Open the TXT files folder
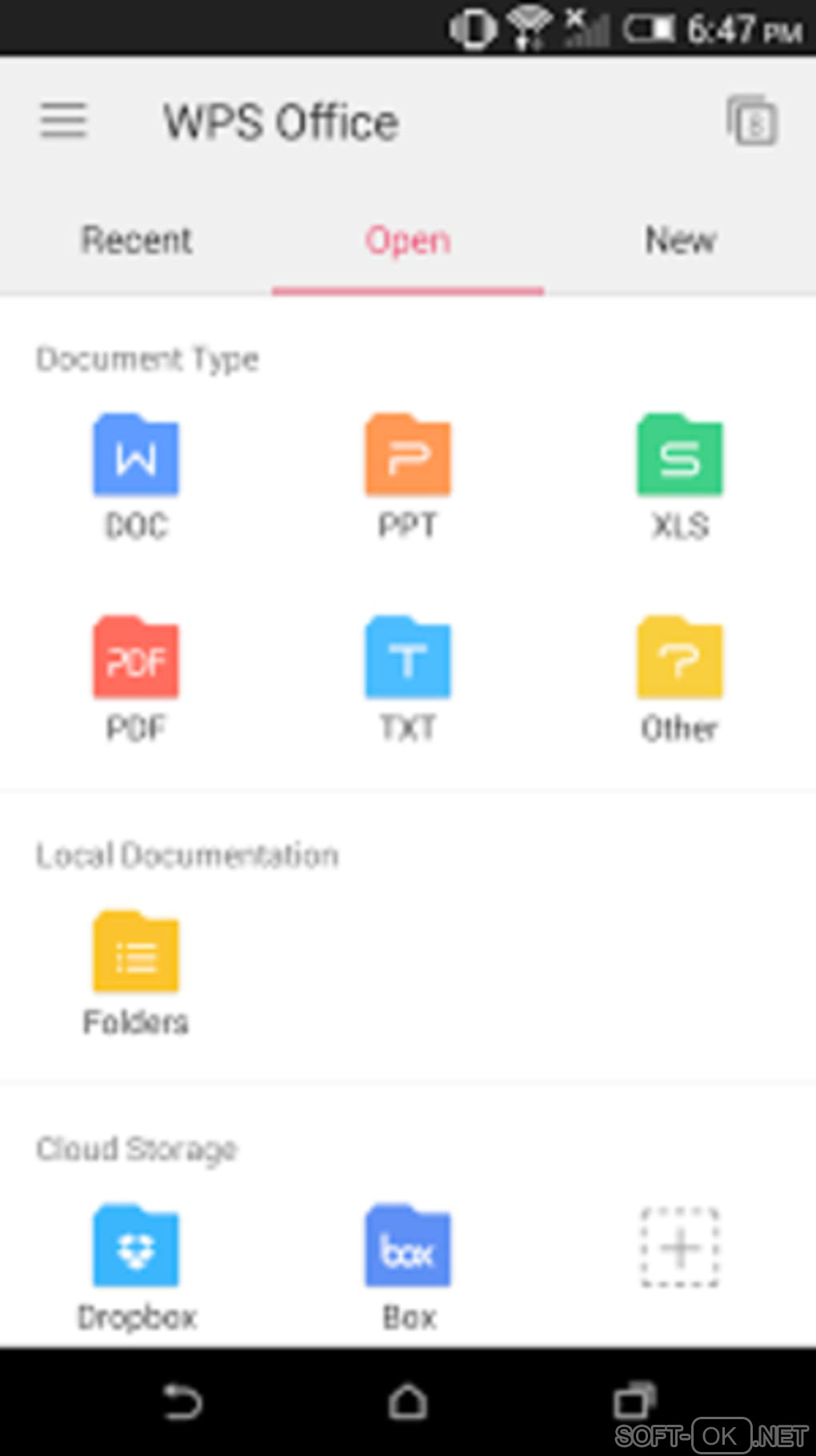 click(408, 676)
